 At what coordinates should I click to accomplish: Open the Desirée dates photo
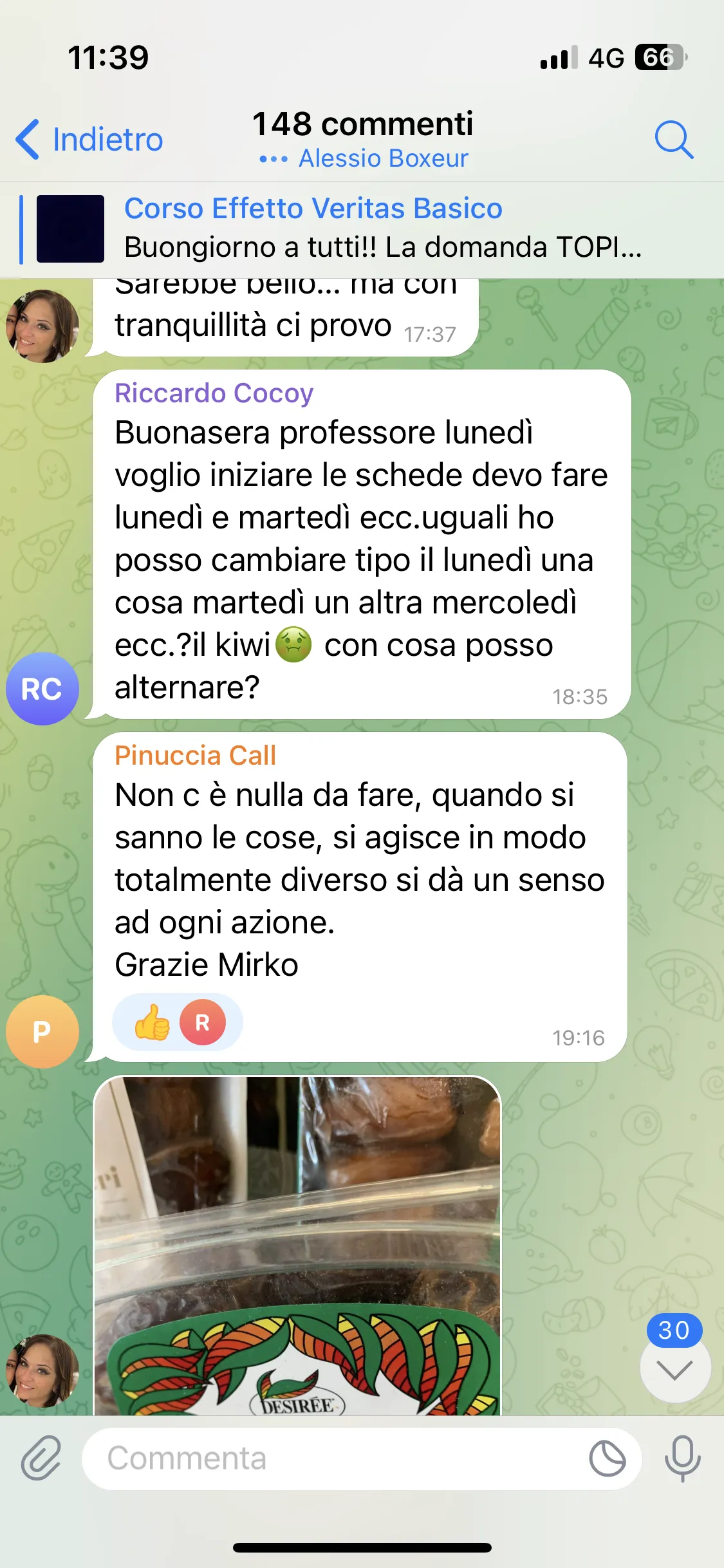(297, 1245)
